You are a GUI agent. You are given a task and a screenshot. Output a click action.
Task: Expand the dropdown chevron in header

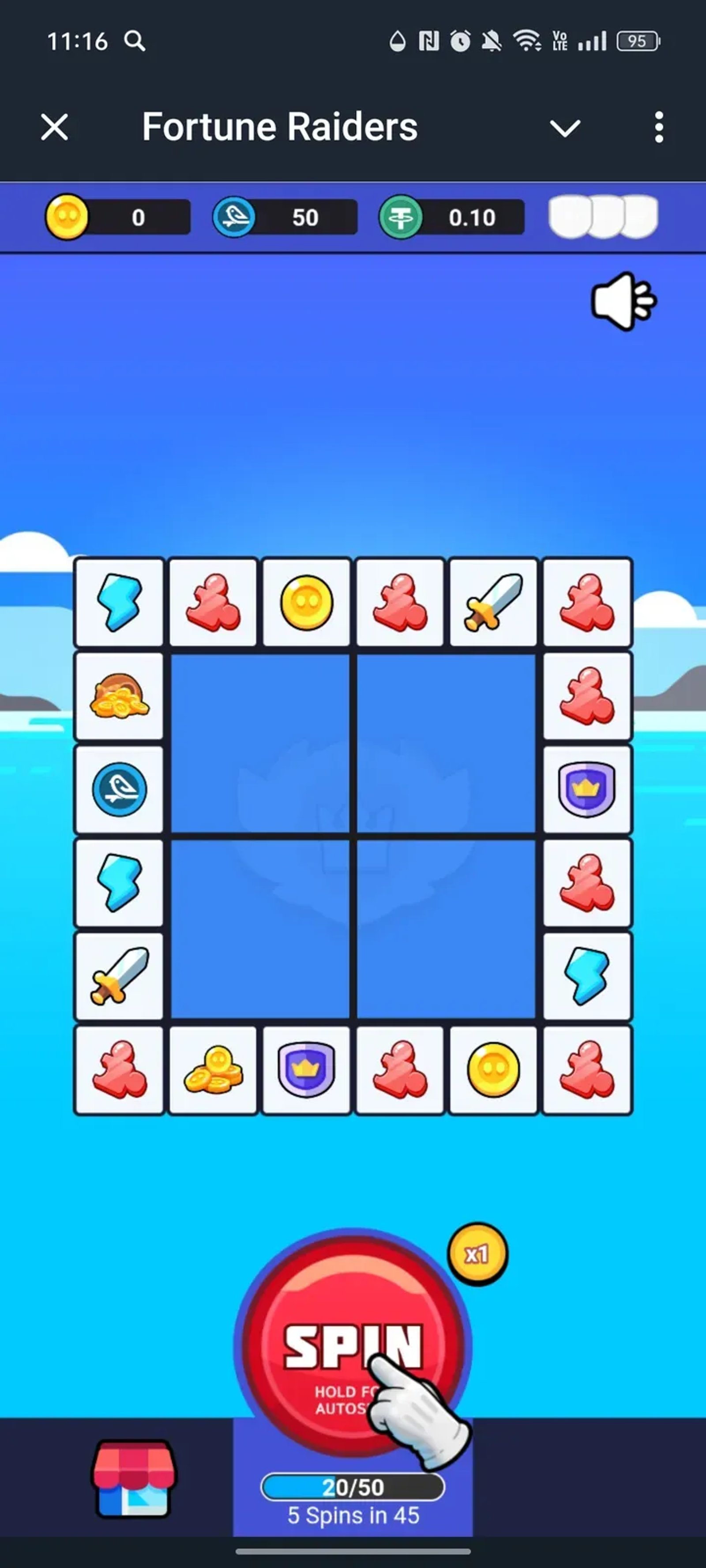565,128
